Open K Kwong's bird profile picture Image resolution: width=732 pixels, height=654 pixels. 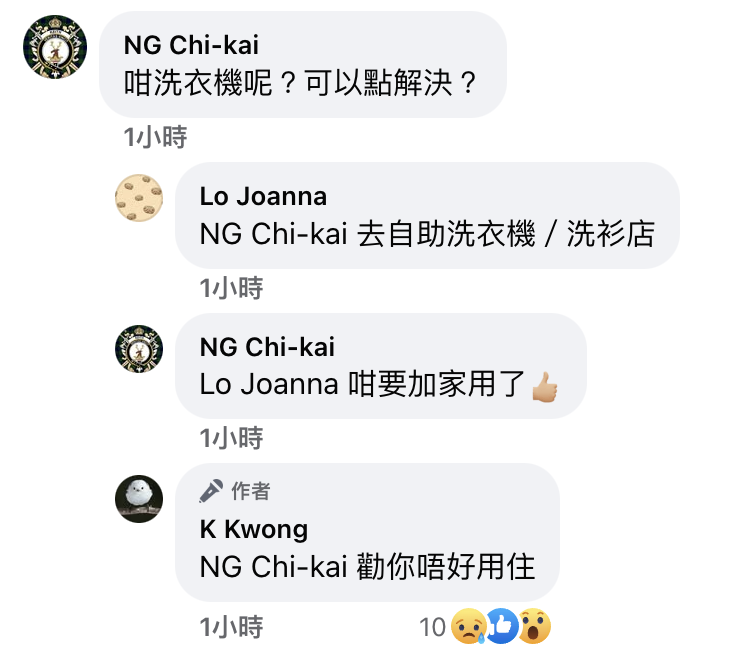coord(139,498)
